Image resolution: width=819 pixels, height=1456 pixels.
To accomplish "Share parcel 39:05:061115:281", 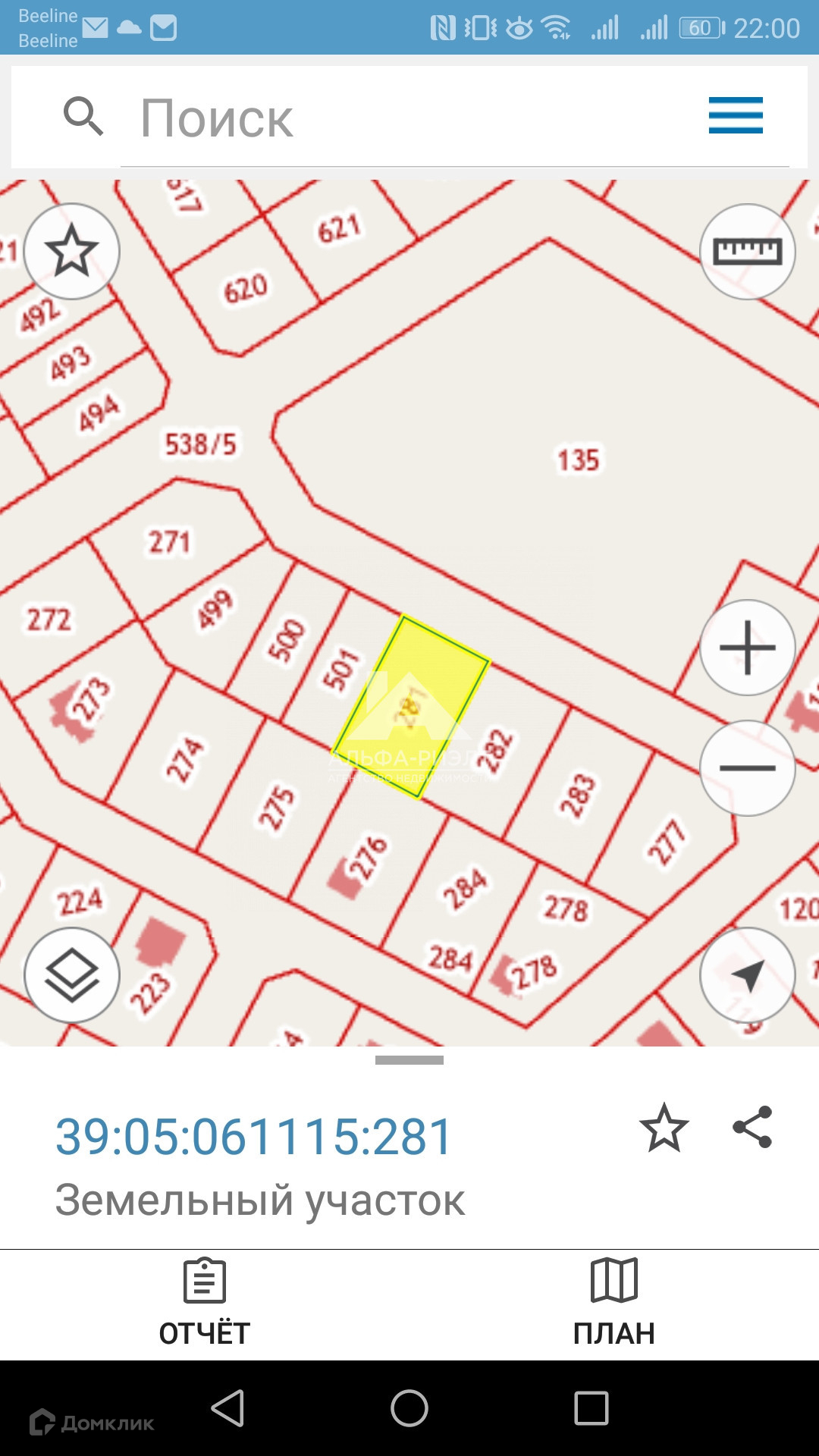I will pyautogui.click(x=752, y=1127).
